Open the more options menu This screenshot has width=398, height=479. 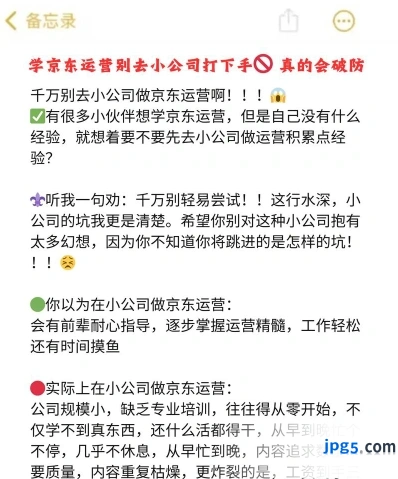click(x=344, y=21)
